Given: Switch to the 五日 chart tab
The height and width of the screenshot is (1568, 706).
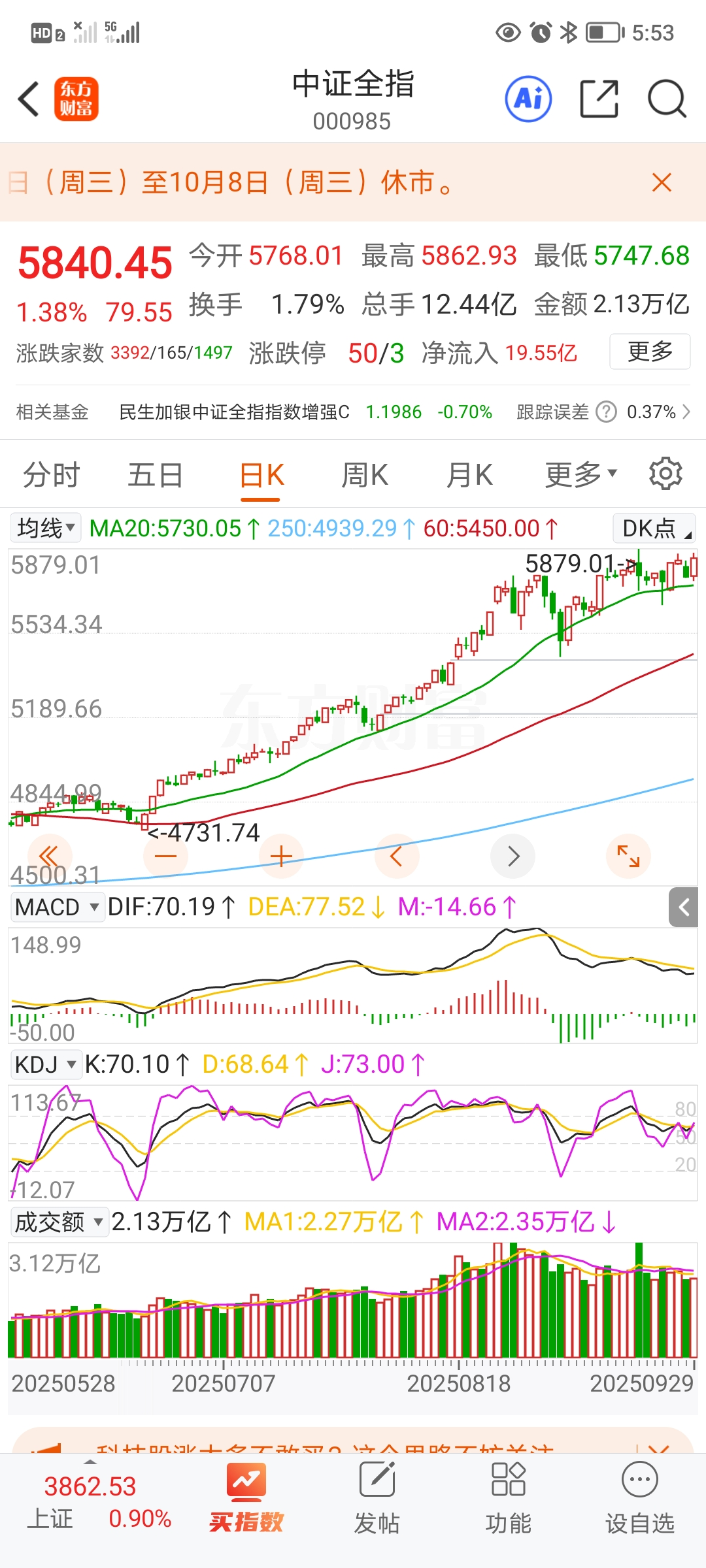Looking at the screenshot, I should tap(155, 475).
